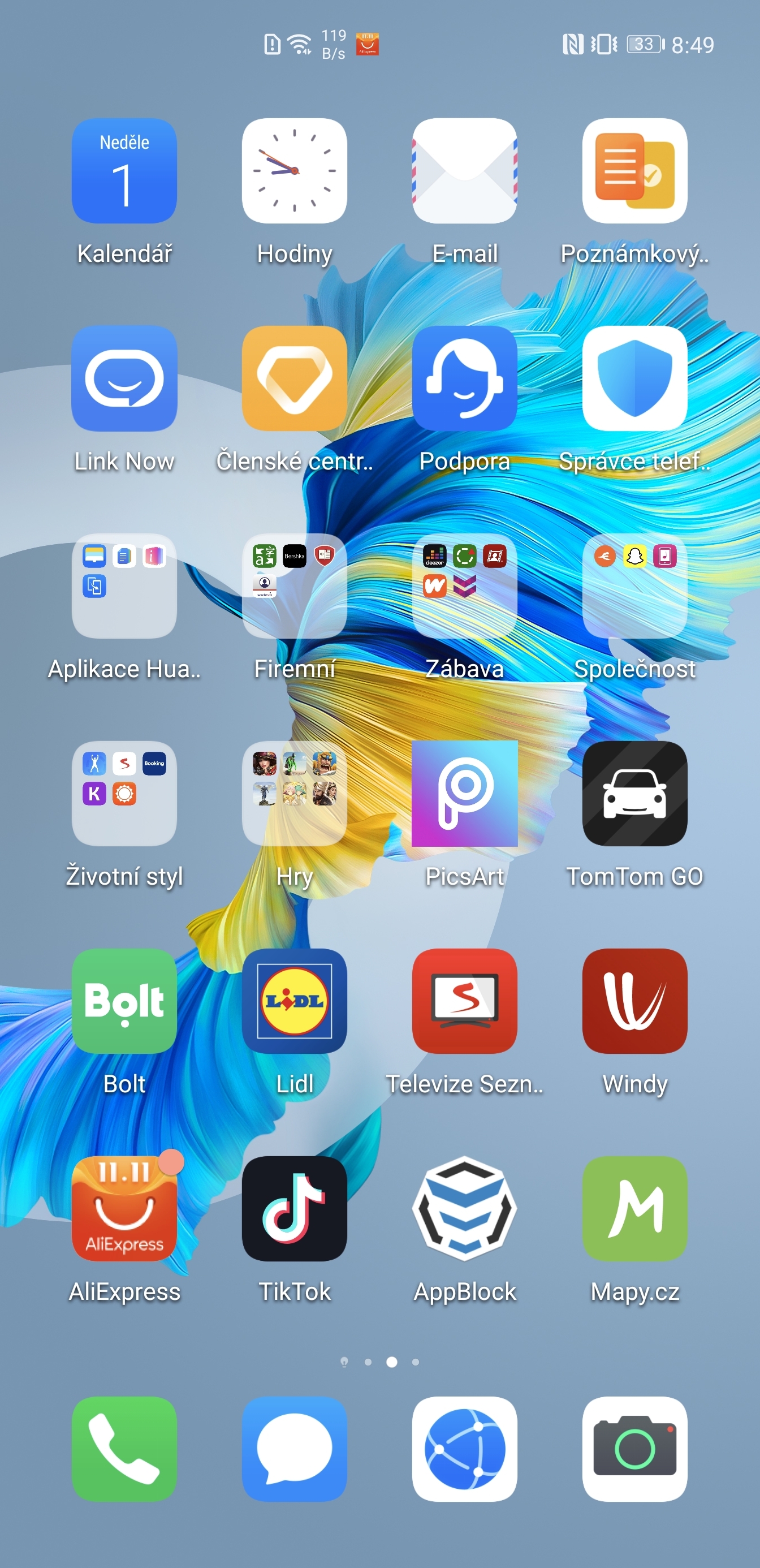Open the Windy weather app
760x1568 pixels.
click(x=634, y=1001)
